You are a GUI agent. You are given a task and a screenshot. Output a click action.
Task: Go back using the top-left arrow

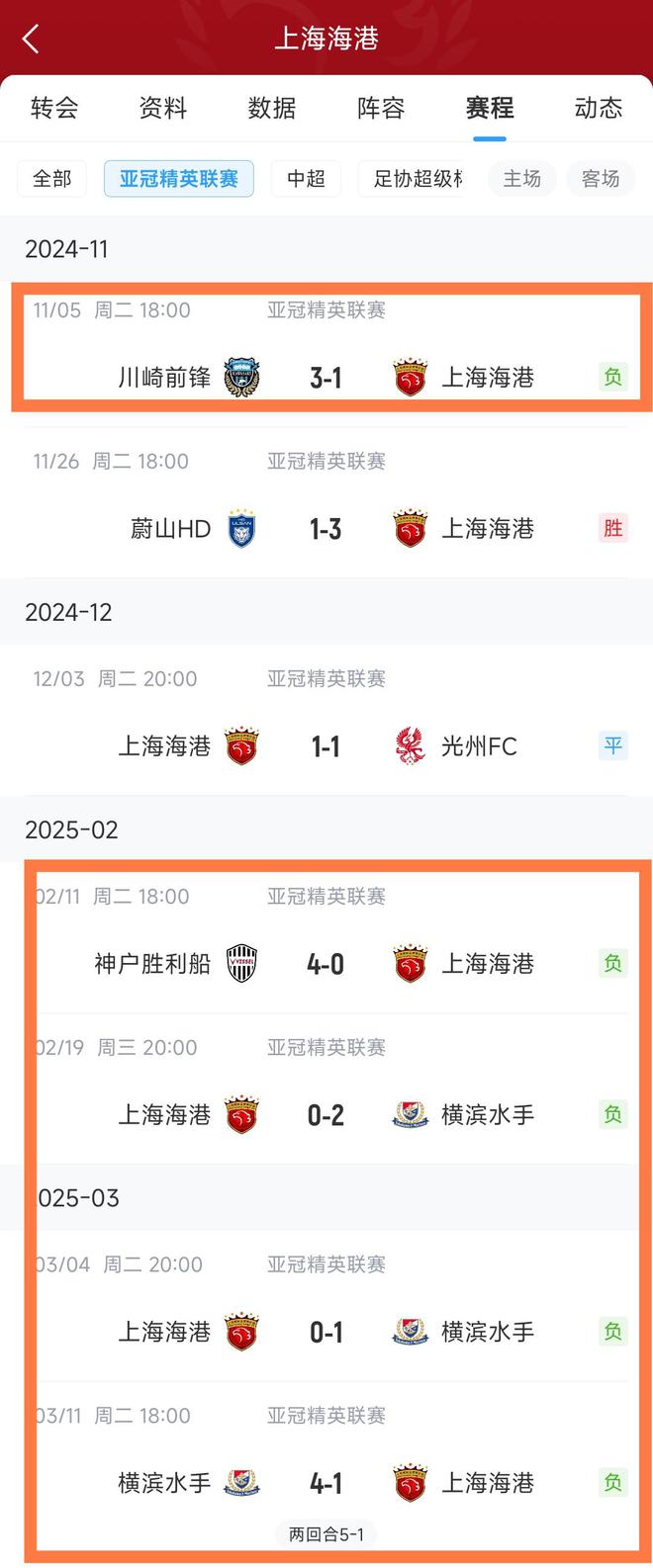(x=31, y=40)
